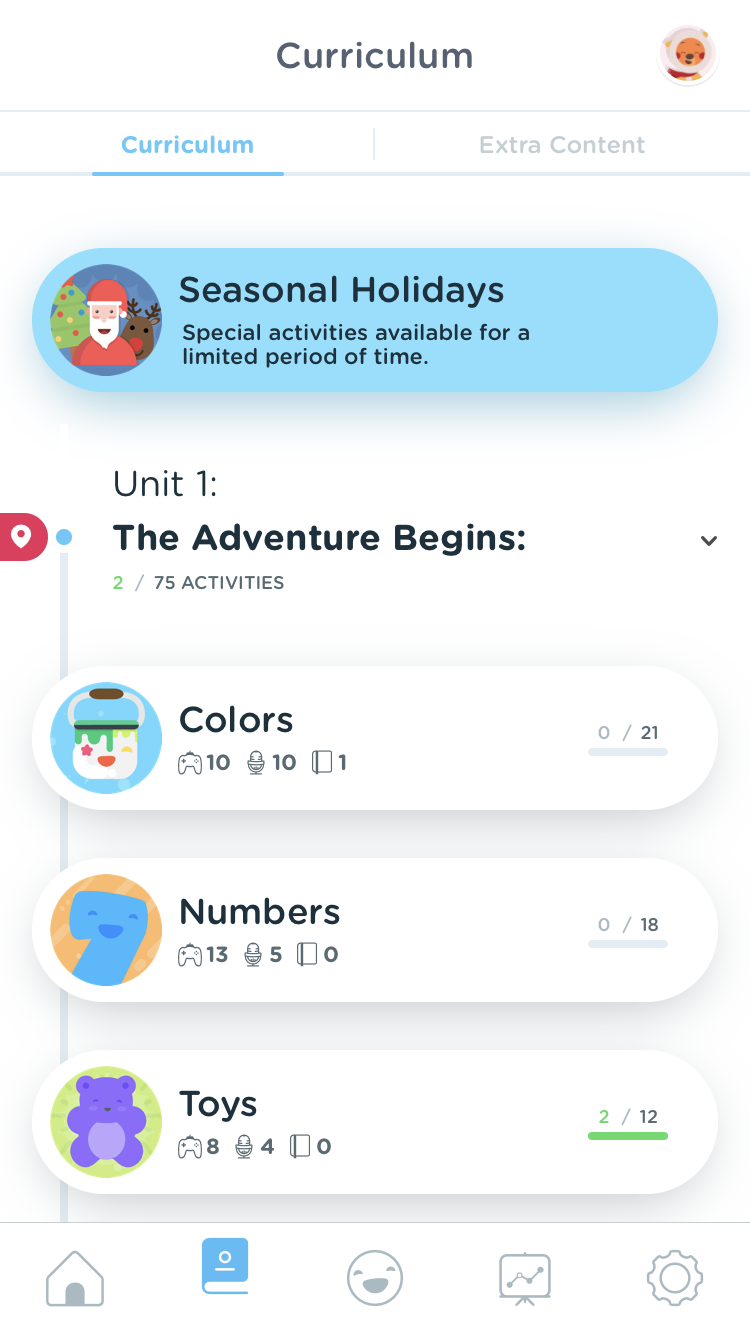Viewport: 750px width, 1334px height.
Task: Select the Curriculum top tab
Action: click(188, 145)
